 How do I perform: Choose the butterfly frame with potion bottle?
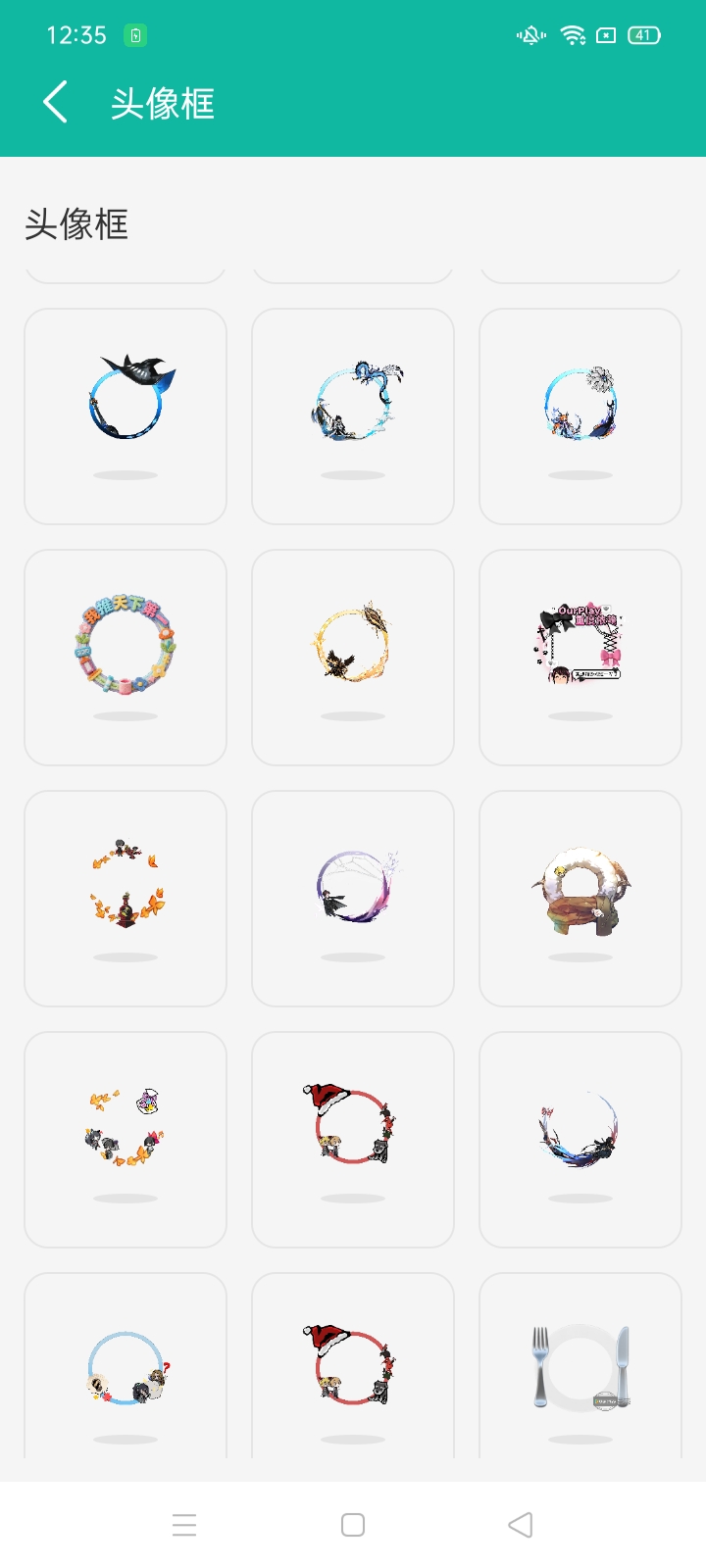coord(126,1139)
